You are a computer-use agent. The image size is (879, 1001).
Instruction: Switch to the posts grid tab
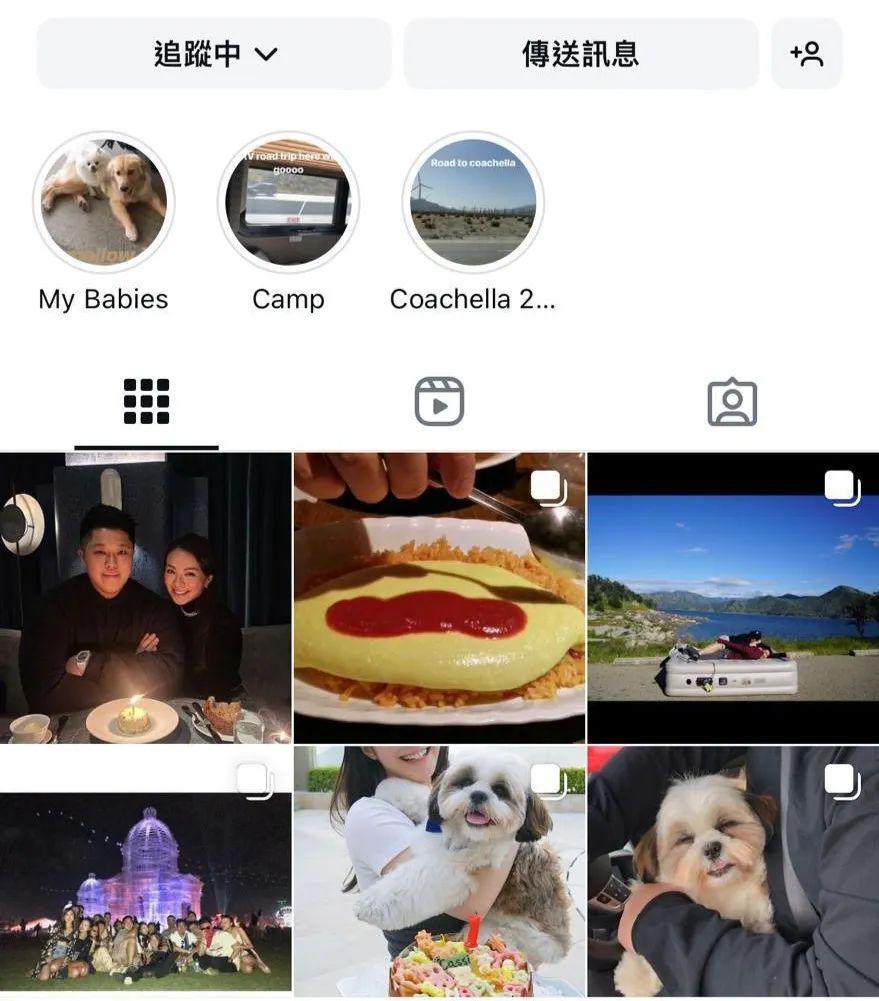pyautogui.click(x=146, y=402)
